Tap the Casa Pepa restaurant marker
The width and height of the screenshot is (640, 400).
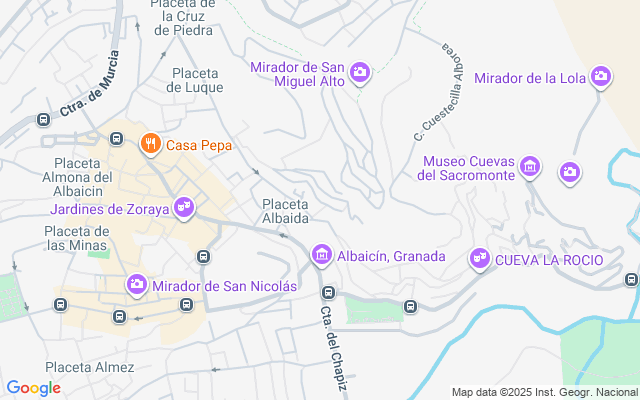click(x=151, y=144)
